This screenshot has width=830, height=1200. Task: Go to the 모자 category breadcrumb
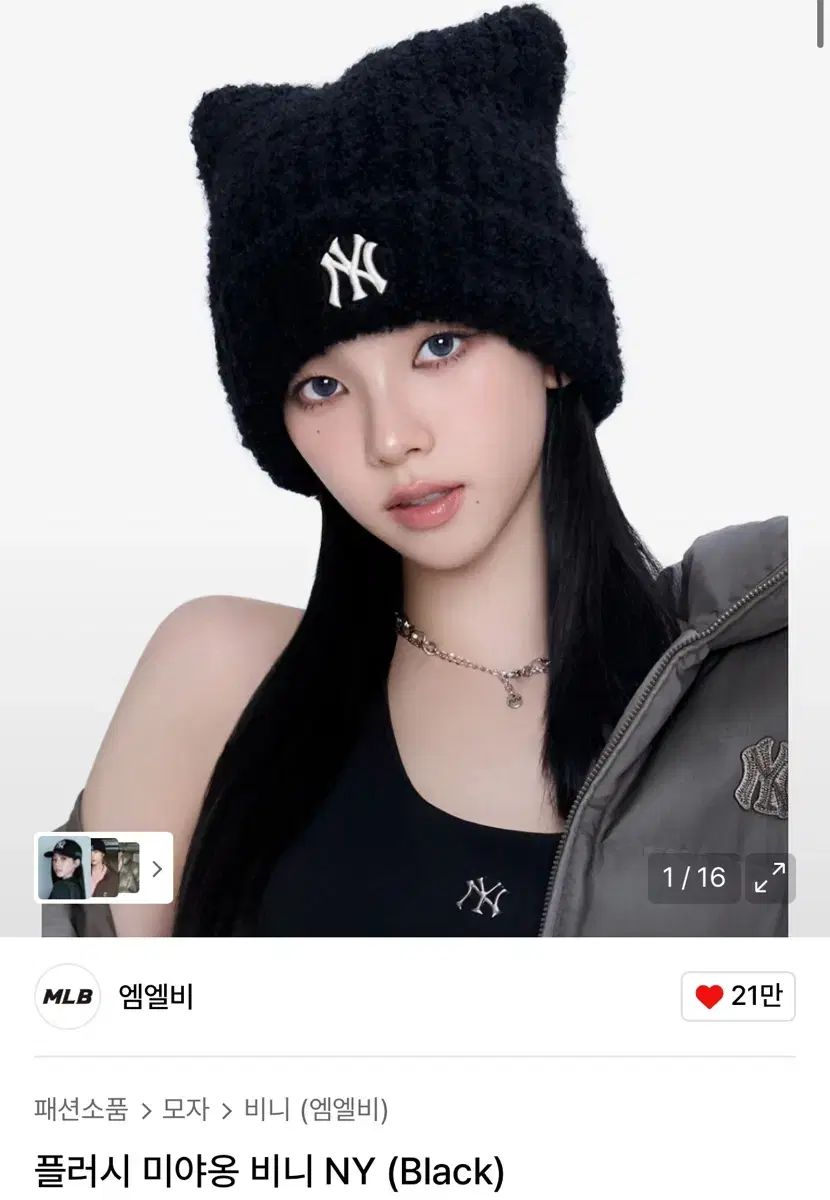pyautogui.click(x=186, y=1108)
